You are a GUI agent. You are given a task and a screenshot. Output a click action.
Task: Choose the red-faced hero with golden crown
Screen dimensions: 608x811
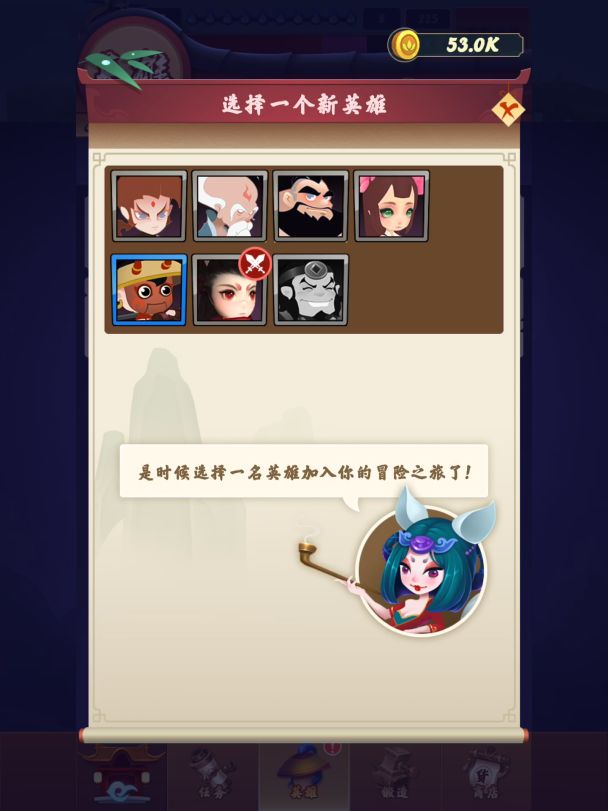150,290
